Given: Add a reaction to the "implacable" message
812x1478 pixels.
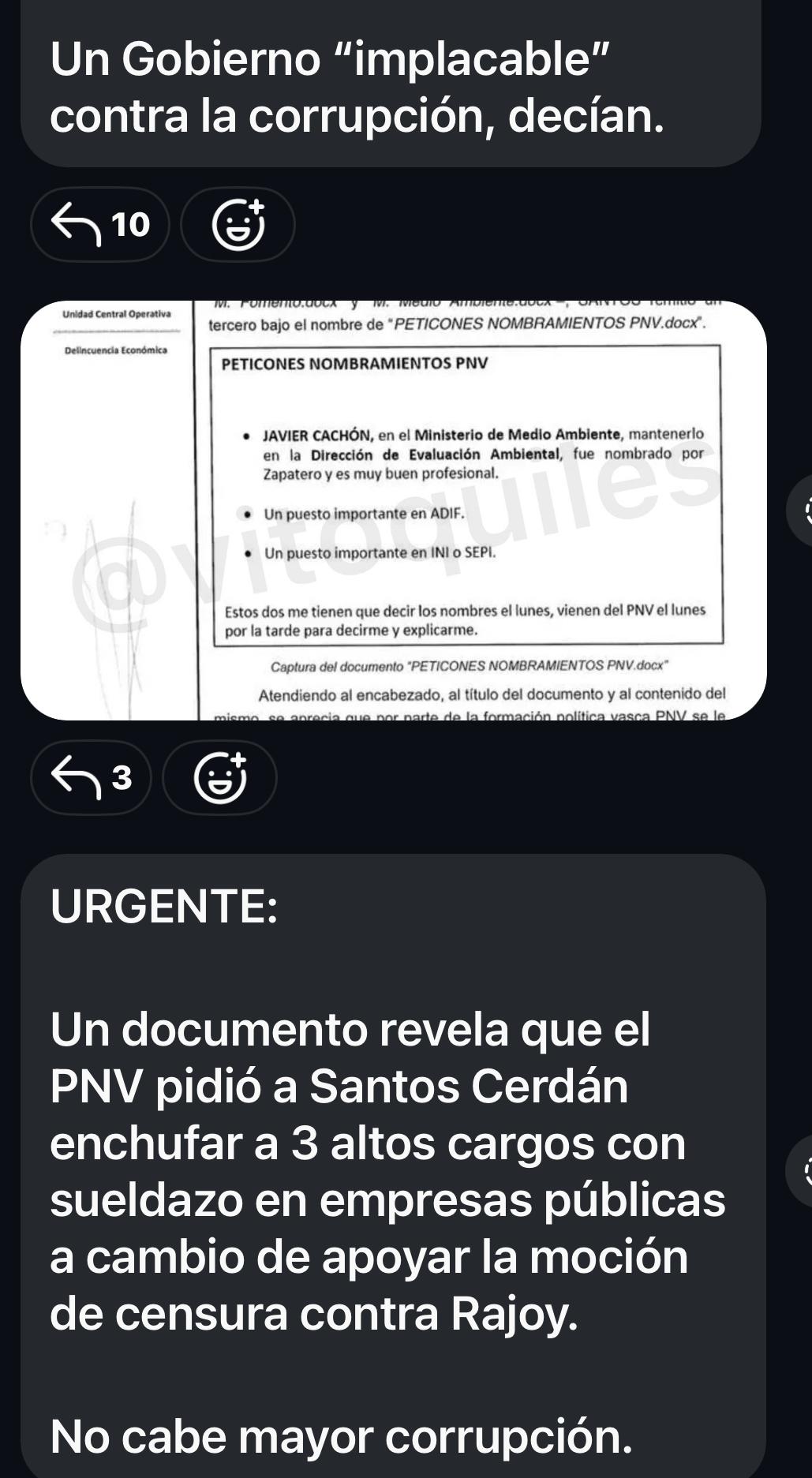Looking at the screenshot, I should click(238, 225).
